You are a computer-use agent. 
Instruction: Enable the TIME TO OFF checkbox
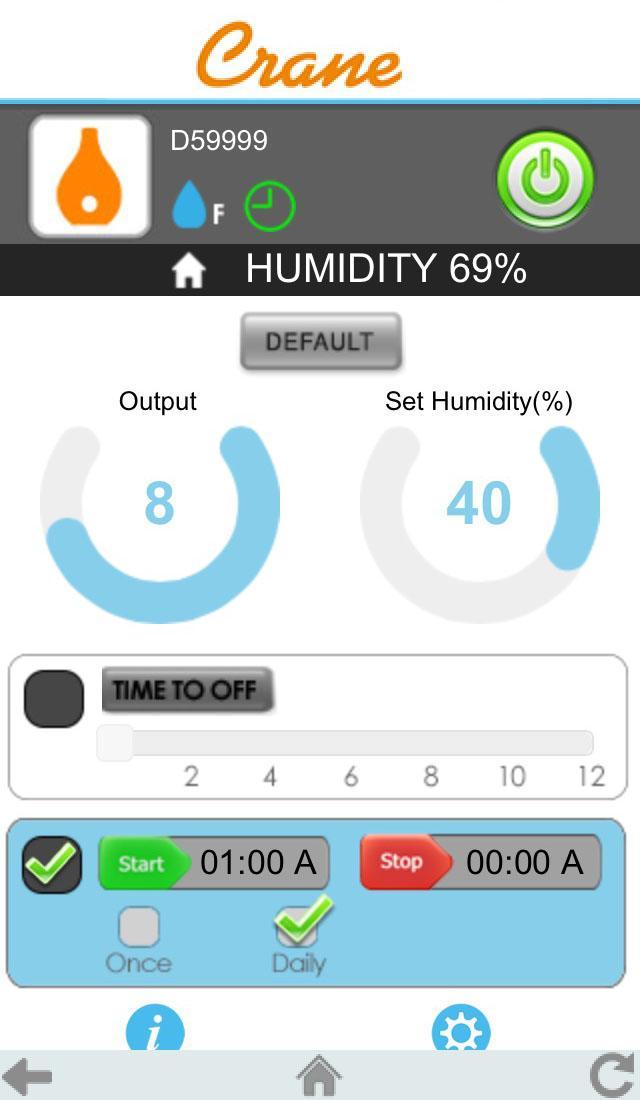click(54, 698)
